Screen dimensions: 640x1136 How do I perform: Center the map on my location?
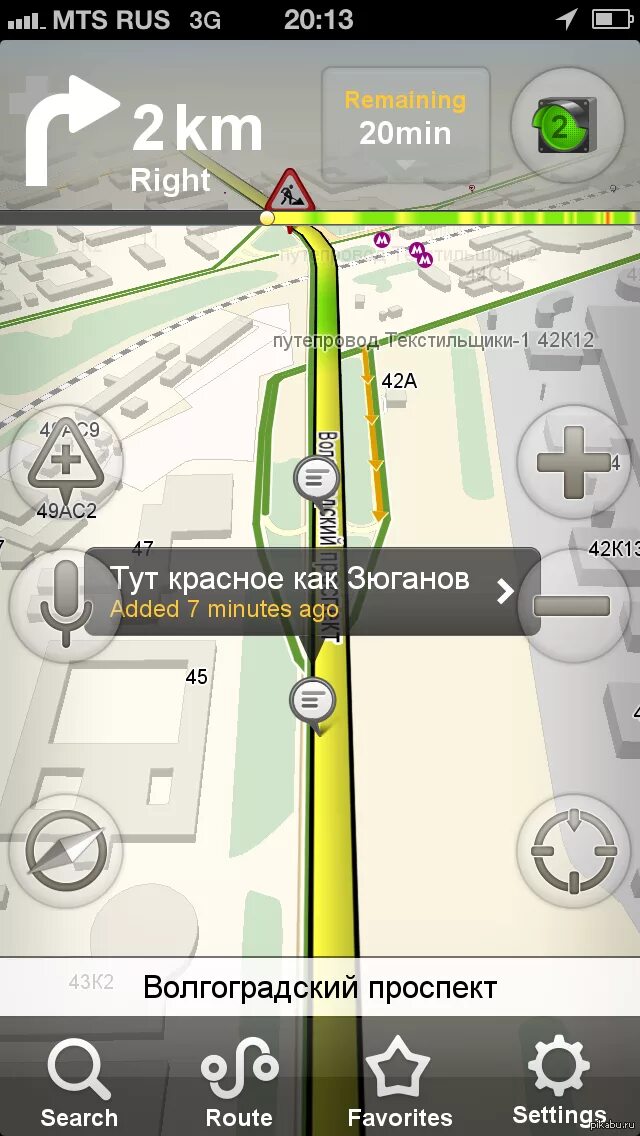tap(573, 851)
